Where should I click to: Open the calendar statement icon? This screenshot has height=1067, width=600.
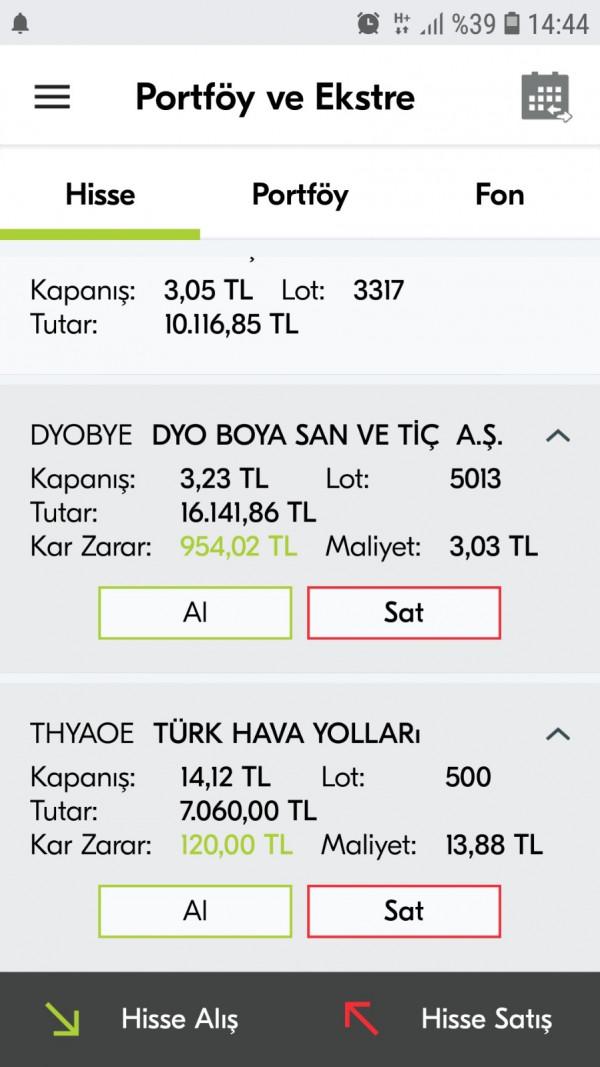(x=546, y=97)
